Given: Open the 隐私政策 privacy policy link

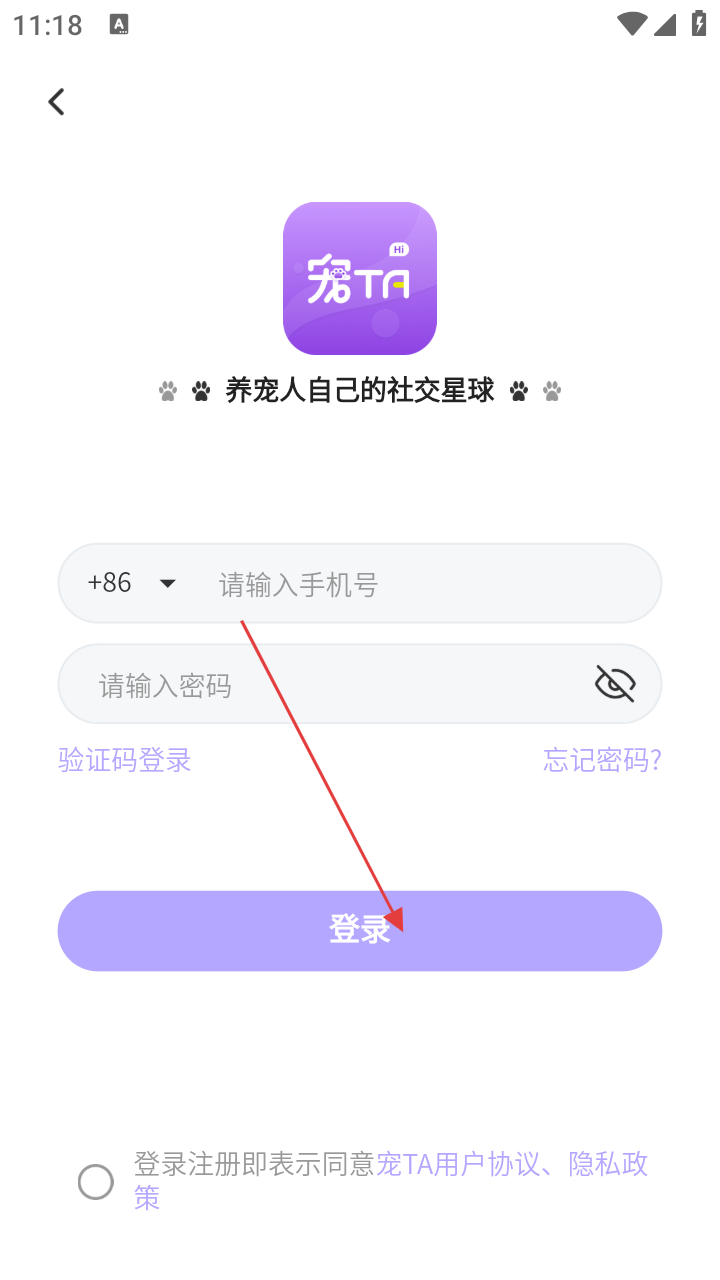Looking at the screenshot, I should [608, 1164].
